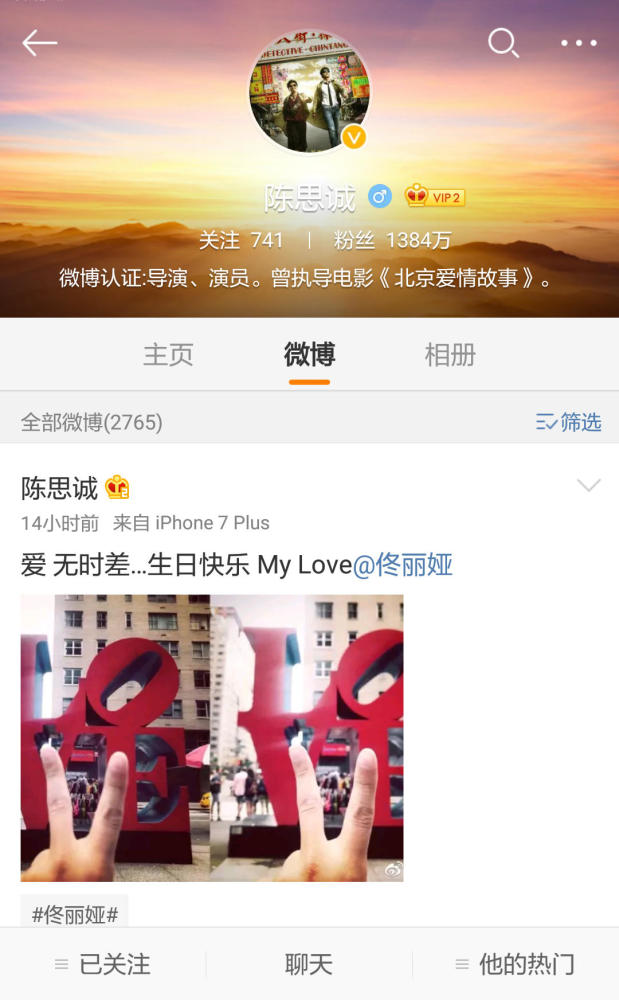Image resolution: width=619 pixels, height=1000 pixels.
Task: Tap the VIP 2 membership badge
Action: pyautogui.click(x=435, y=196)
